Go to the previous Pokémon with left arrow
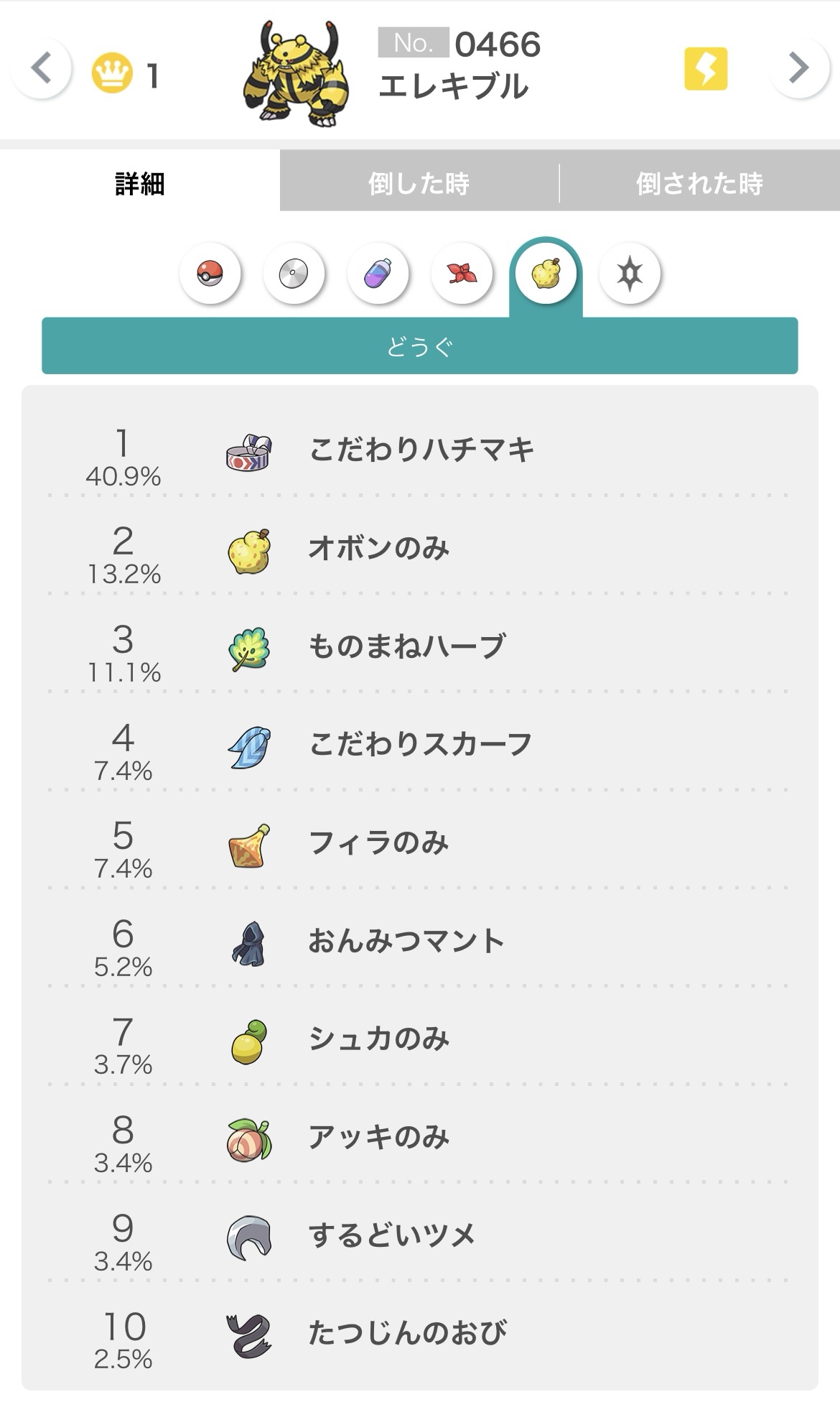Screen dimensions: 840x1402 42,69
